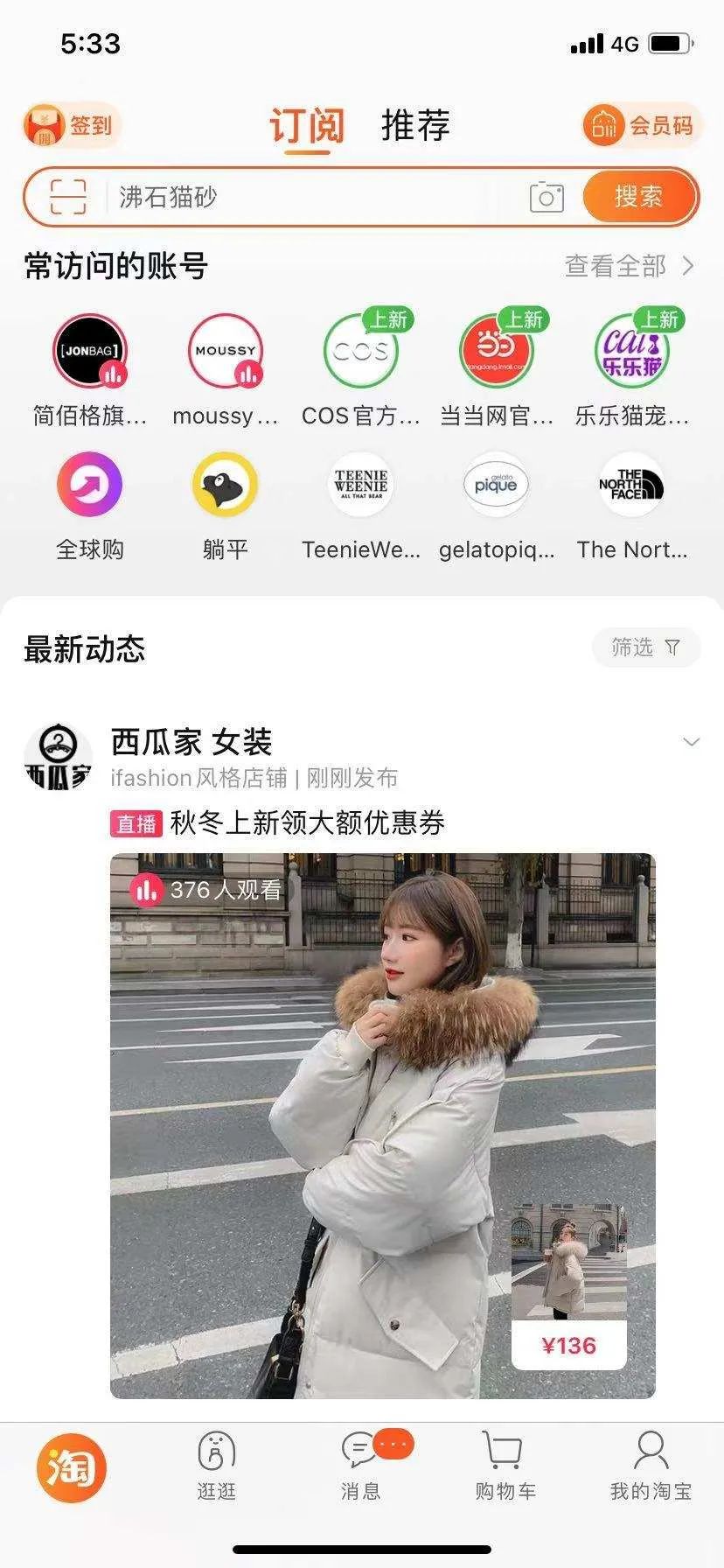The image size is (724, 1568).
Task: Tap the 筛选 filter chip
Action: 645,647
